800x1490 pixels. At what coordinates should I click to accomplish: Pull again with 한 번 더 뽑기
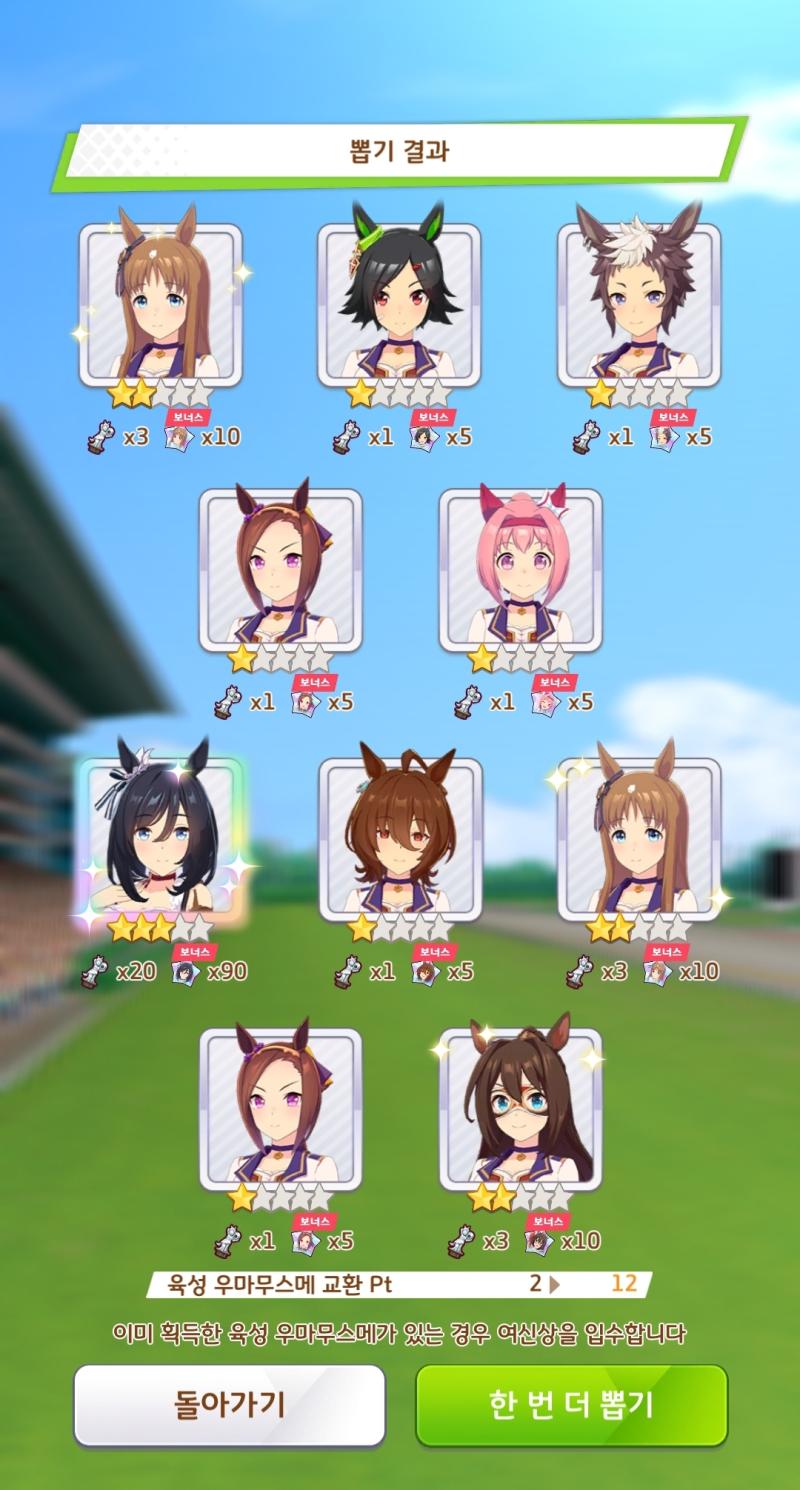pyautogui.click(x=571, y=1404)
